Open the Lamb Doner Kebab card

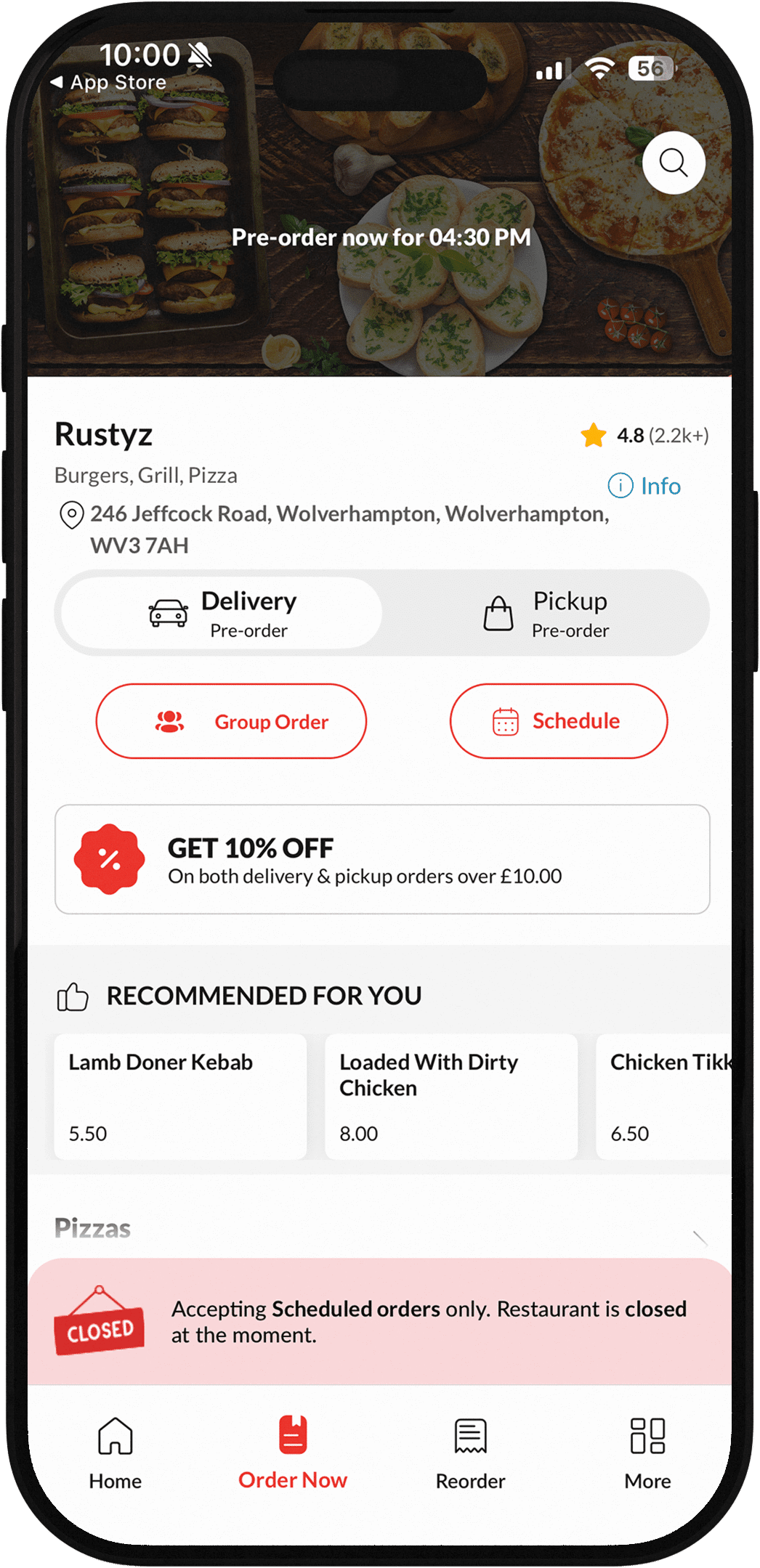(x=180, y=1097)
